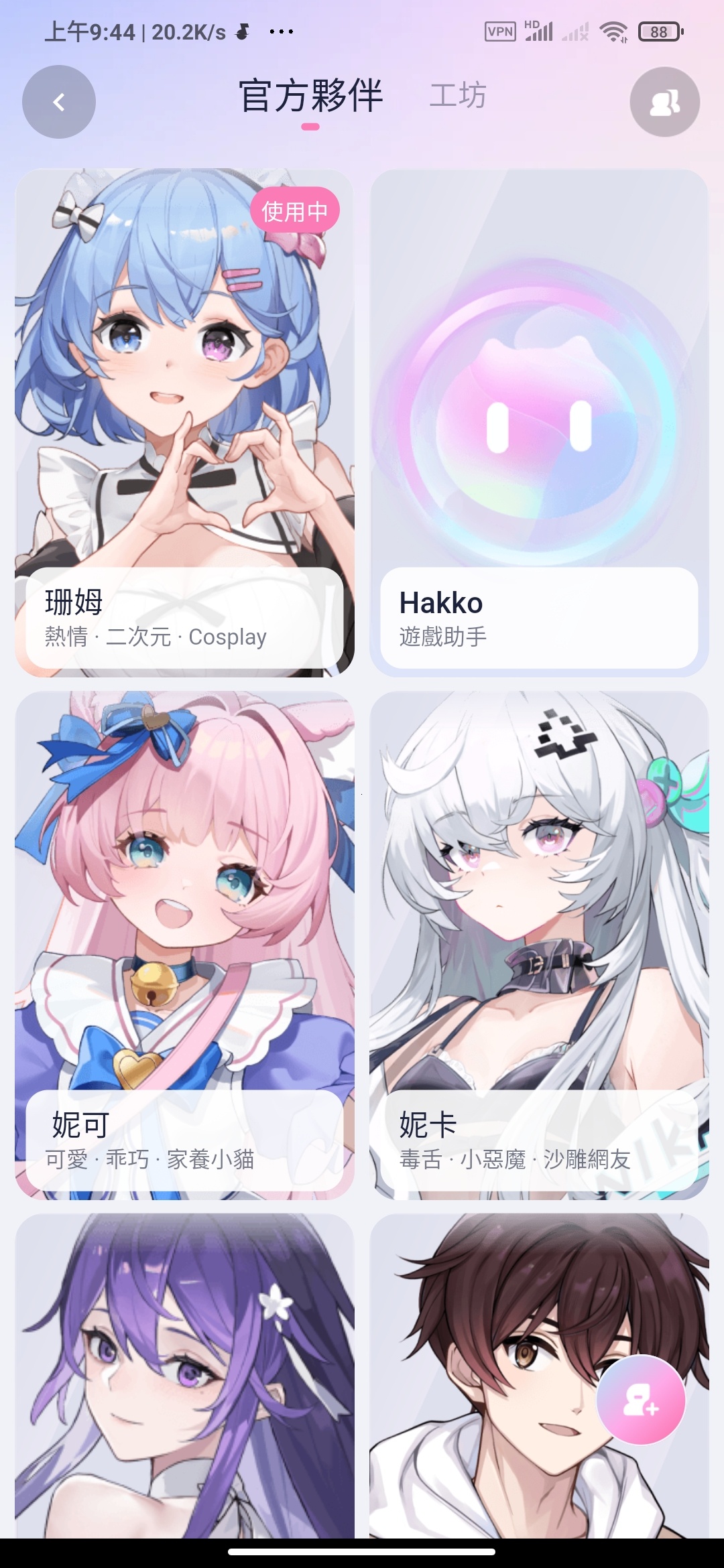Open the purple-haired companion card
The height and width of the screenshot is (1568, 724).
click(x=184, y=1380)
